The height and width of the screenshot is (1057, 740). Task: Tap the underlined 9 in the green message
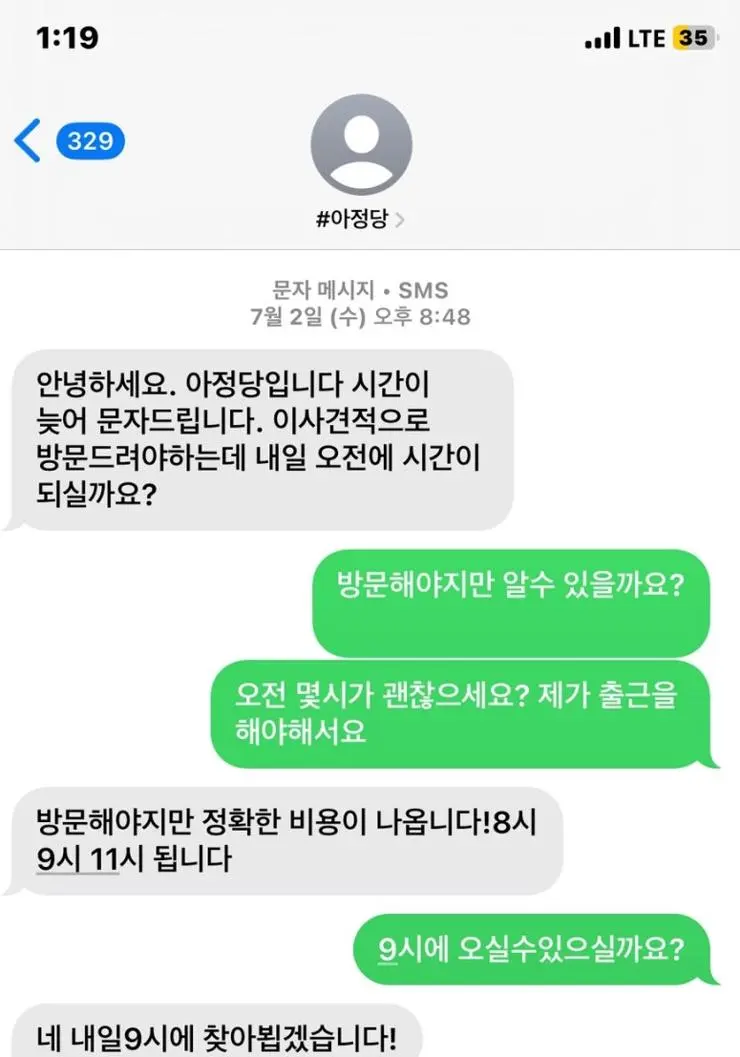(x=387, y=949)
